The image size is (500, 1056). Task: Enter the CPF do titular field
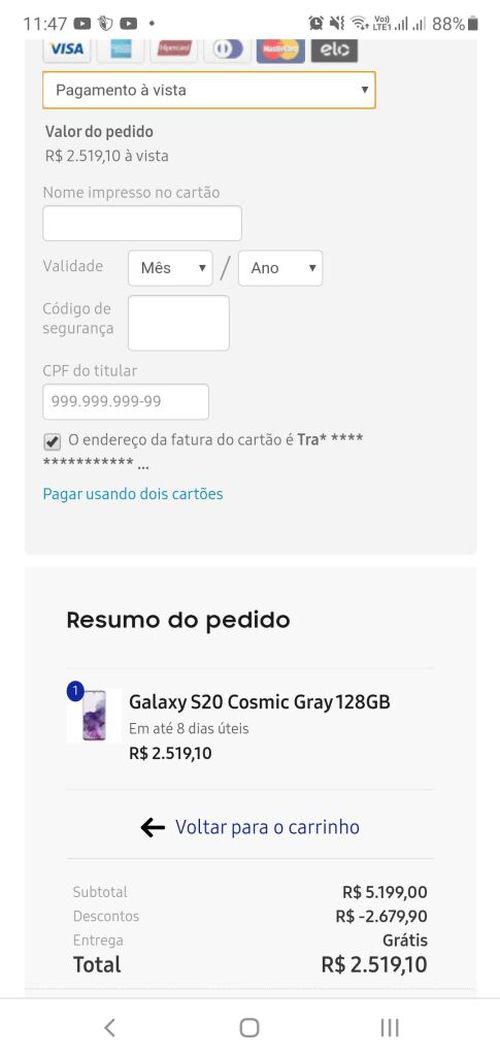(126, 401)
